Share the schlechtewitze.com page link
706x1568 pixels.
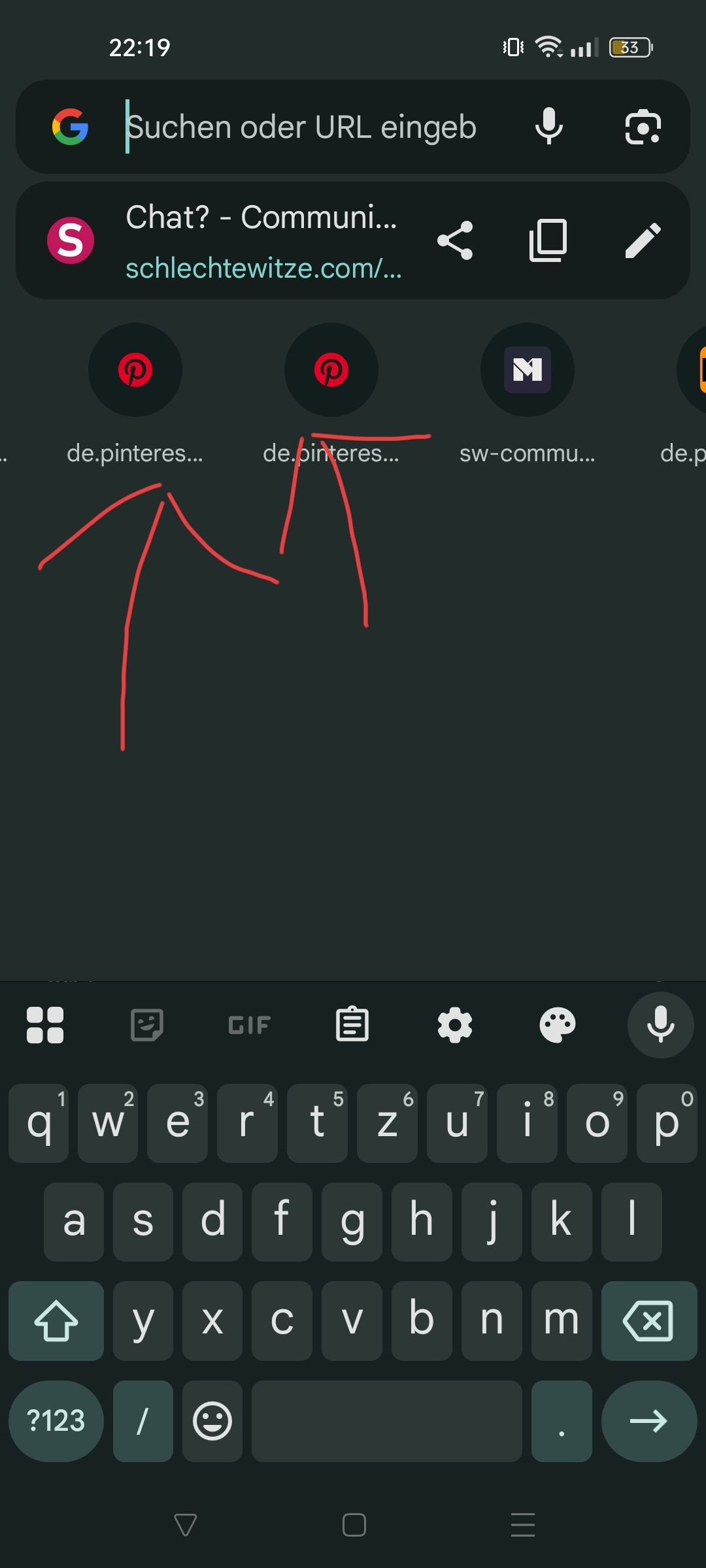[x=455, y=240]
